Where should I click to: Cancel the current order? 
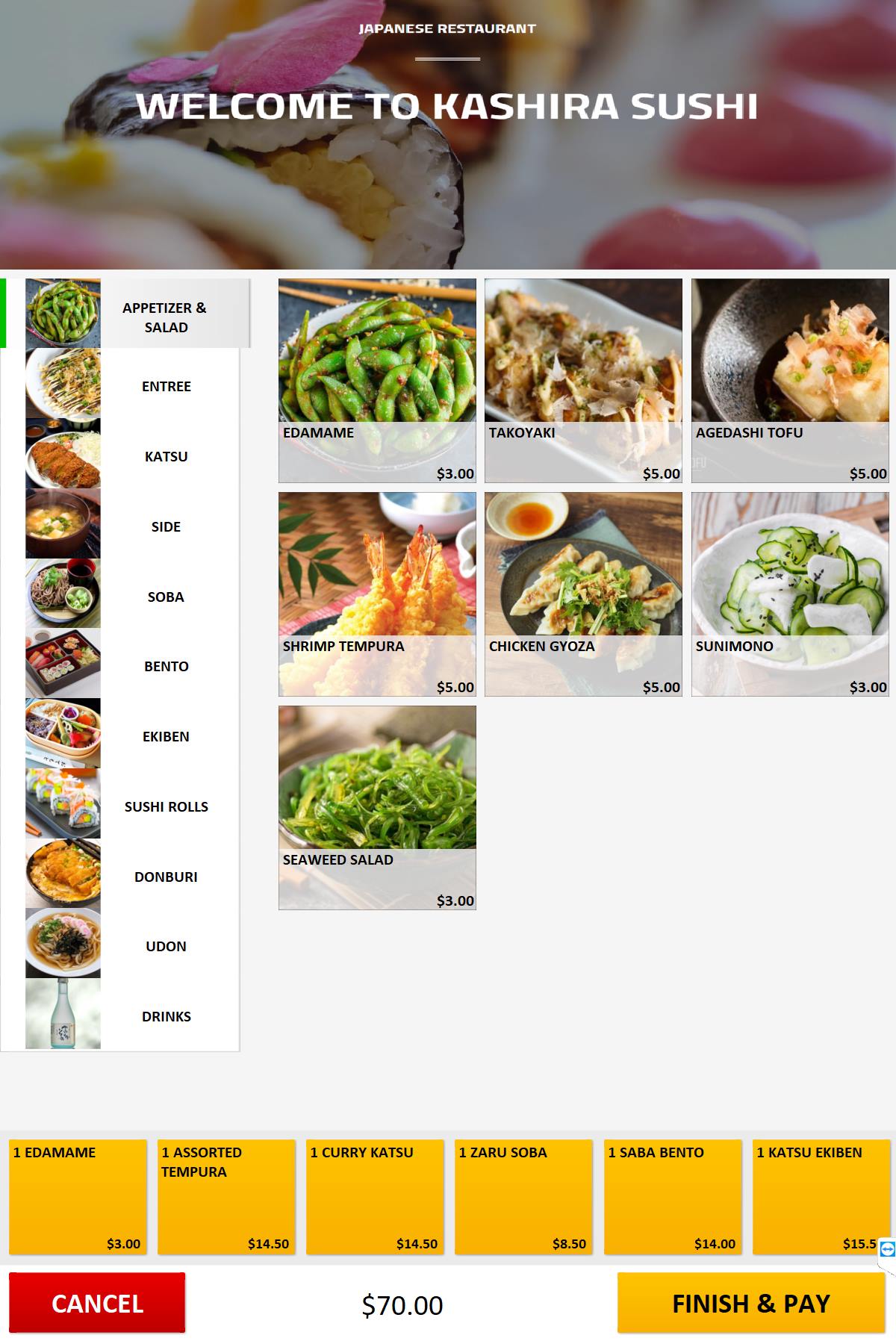[97, 1303]
